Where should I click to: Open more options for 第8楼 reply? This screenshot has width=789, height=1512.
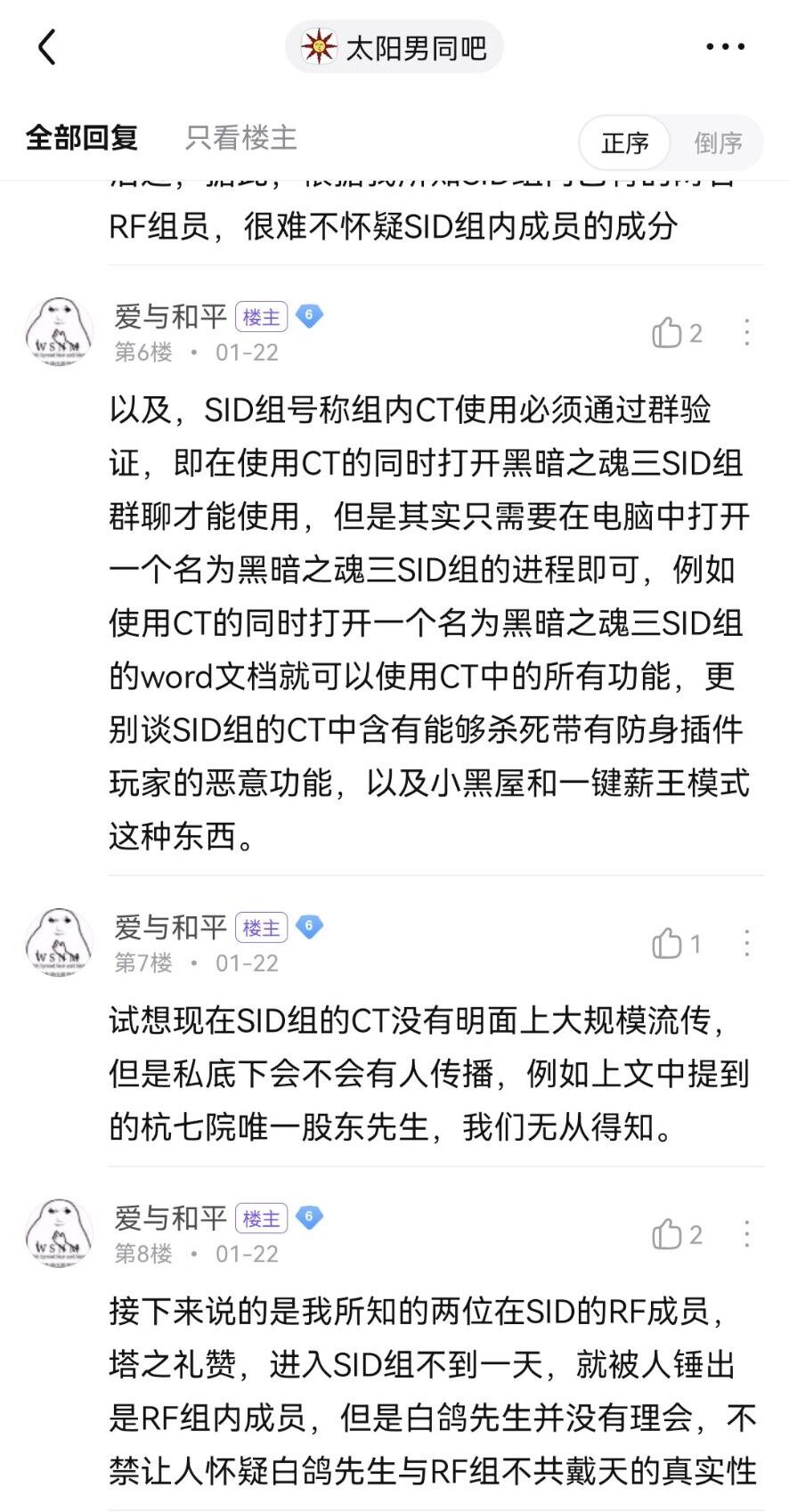pos(746,1234)
